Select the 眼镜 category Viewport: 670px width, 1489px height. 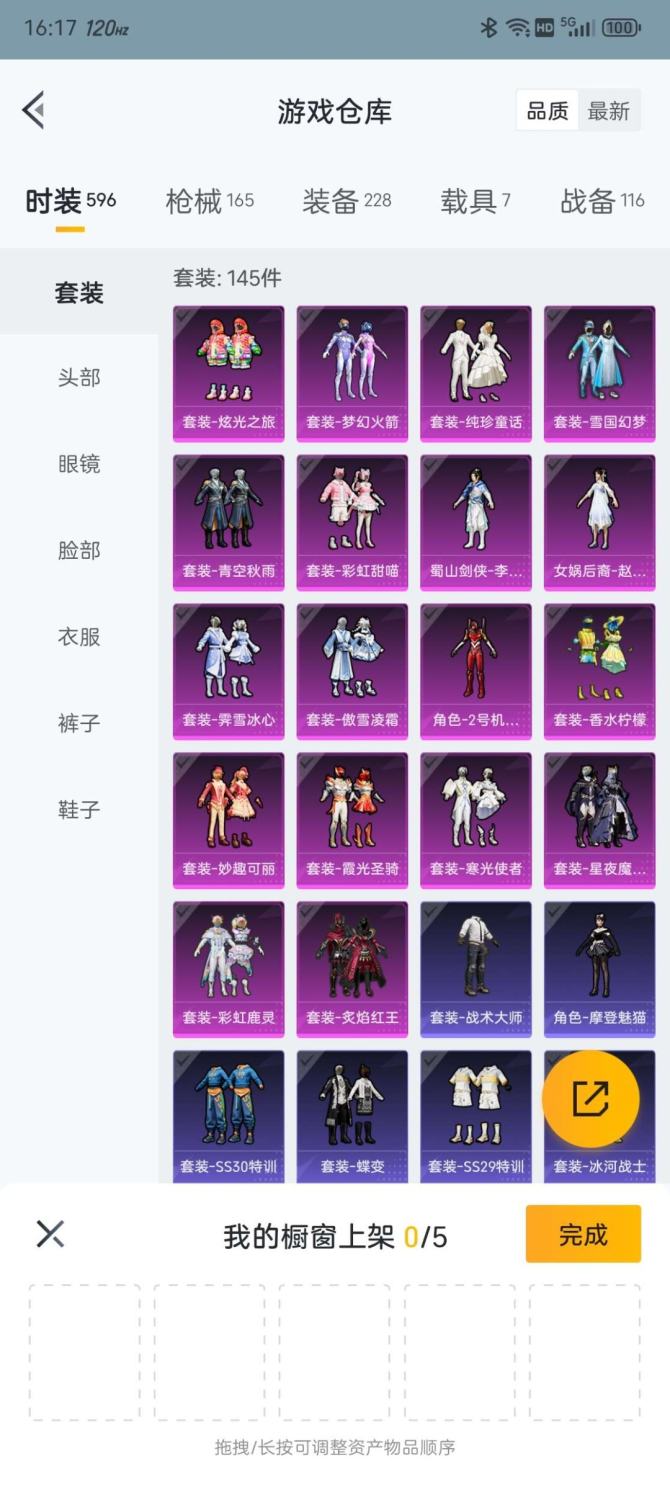79,464
